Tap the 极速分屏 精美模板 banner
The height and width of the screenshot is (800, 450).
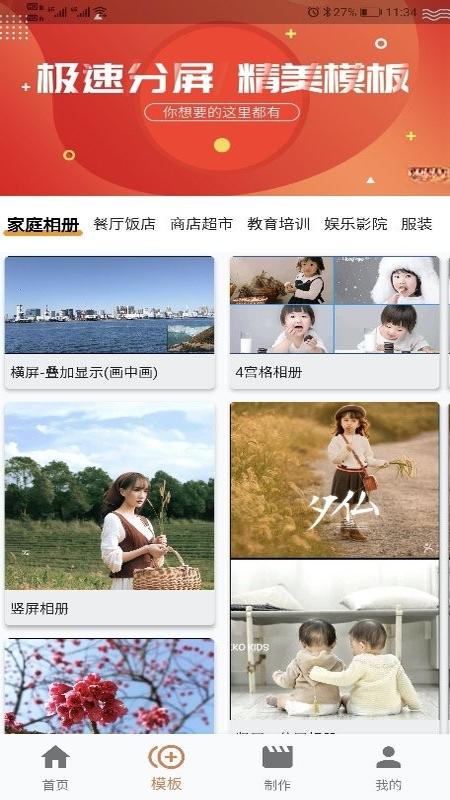(225, 98)
